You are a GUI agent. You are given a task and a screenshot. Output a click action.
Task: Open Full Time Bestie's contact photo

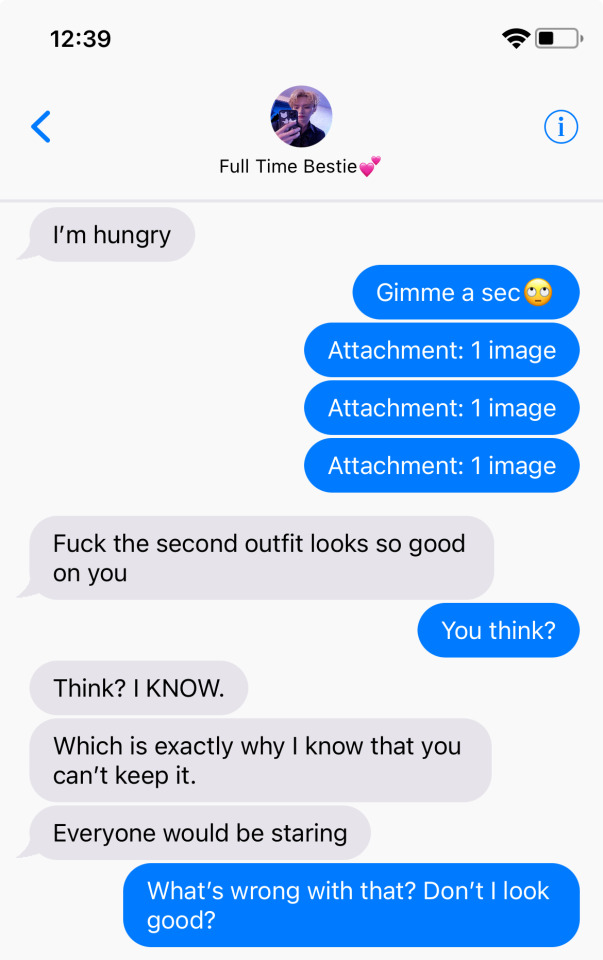301,116
